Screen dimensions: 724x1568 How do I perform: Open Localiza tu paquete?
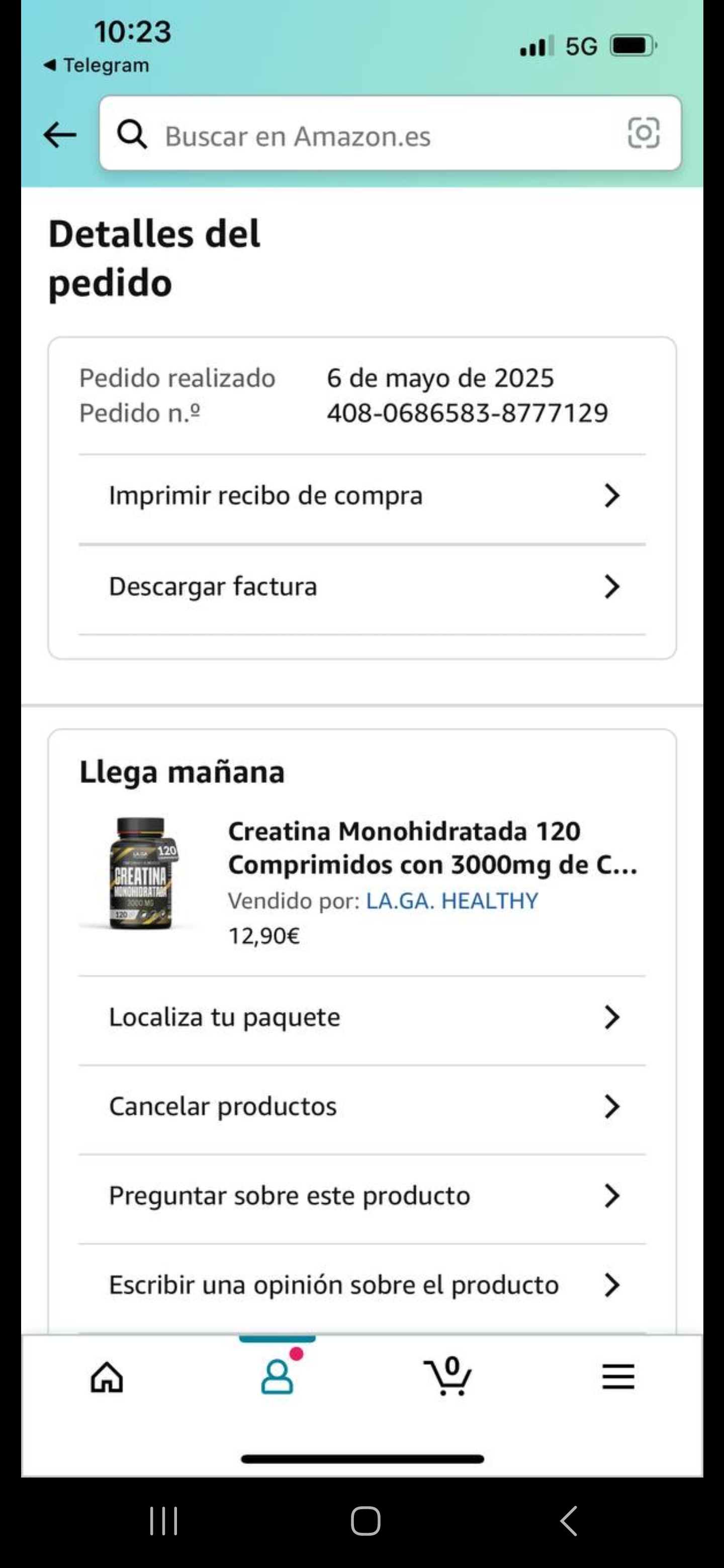363,1017
